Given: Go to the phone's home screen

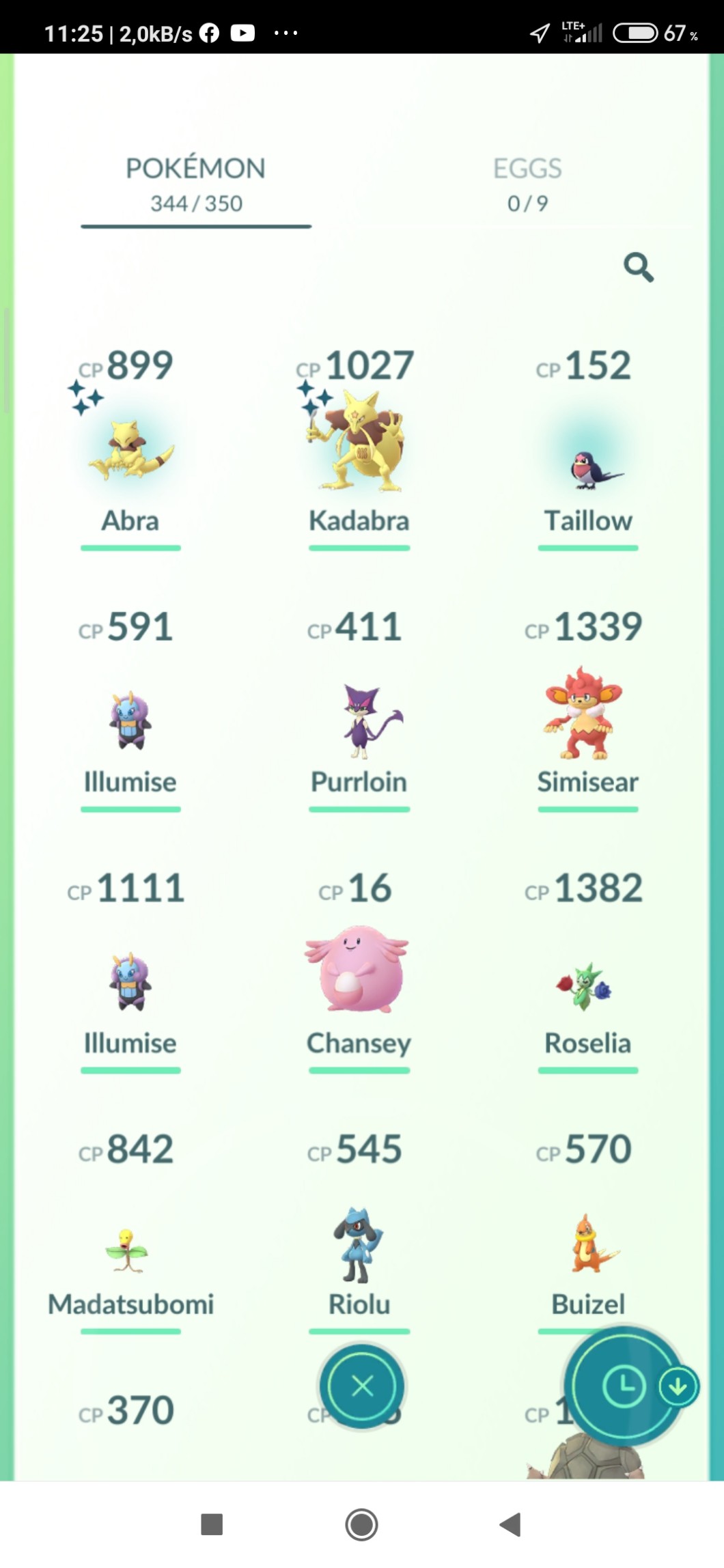Looking at the screenshot, I should coord(361,1524).
